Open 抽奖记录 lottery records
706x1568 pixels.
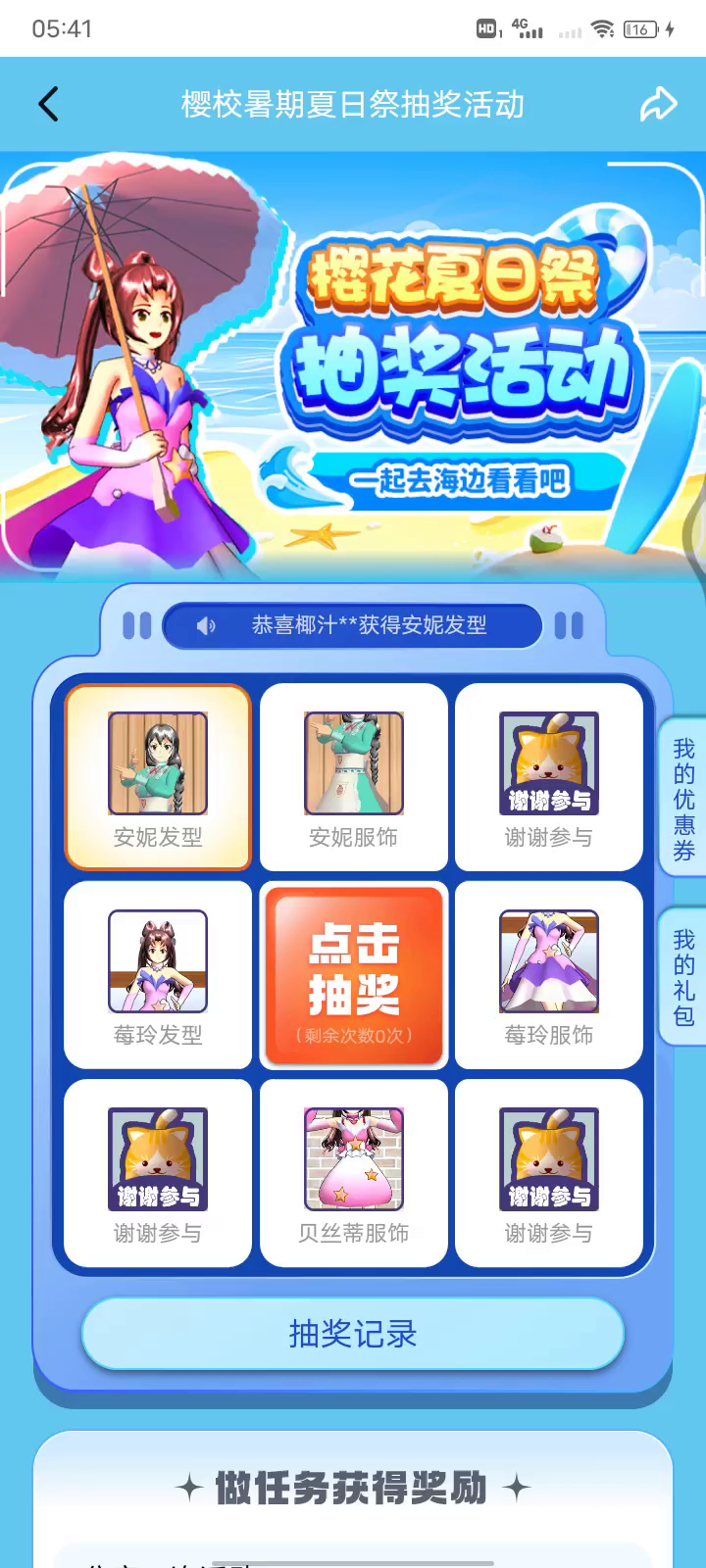353,1334
